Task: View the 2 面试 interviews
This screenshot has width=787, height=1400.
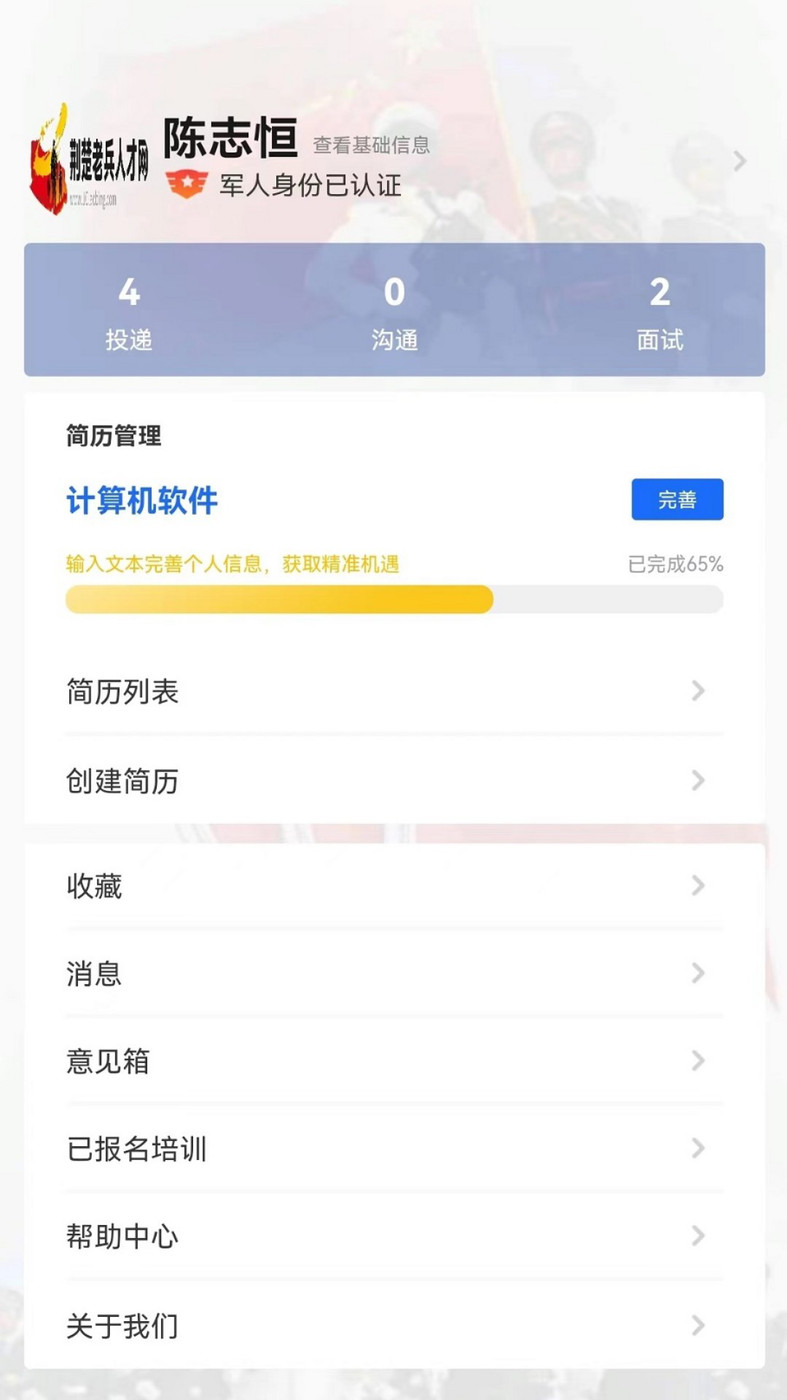Action: 659,312
